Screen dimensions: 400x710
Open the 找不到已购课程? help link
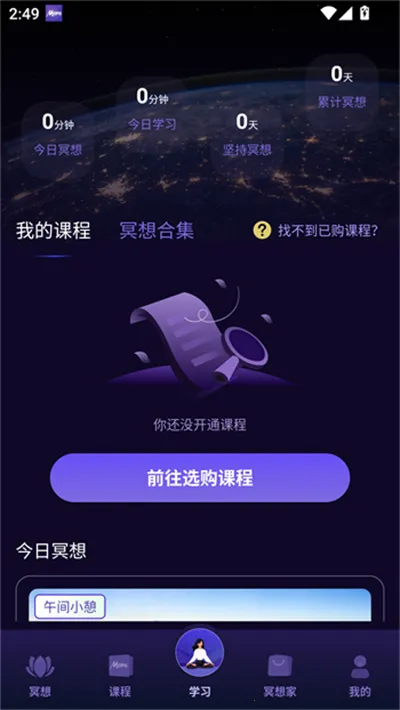pos(315,231)
